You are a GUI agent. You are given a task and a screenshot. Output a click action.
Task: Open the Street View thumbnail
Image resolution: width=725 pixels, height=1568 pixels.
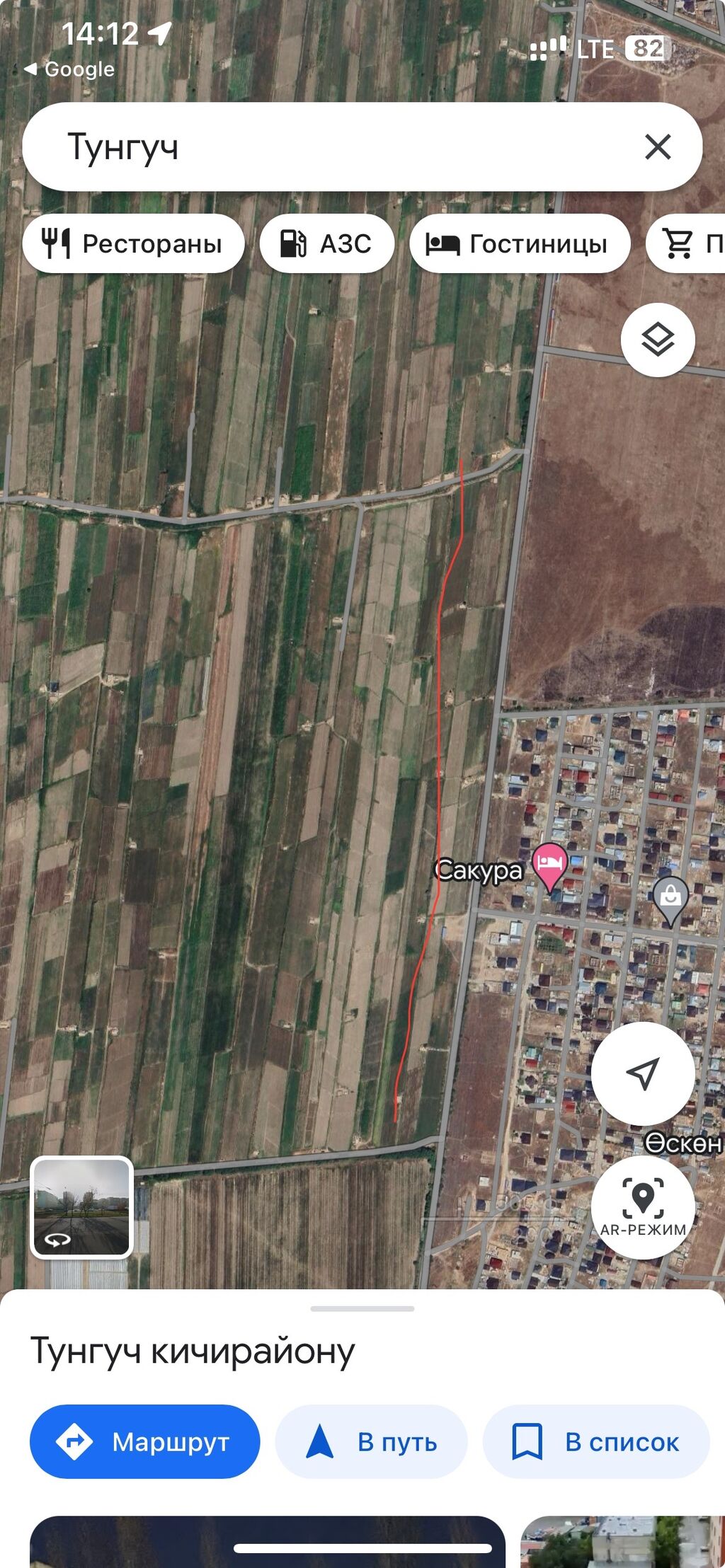81,1207
